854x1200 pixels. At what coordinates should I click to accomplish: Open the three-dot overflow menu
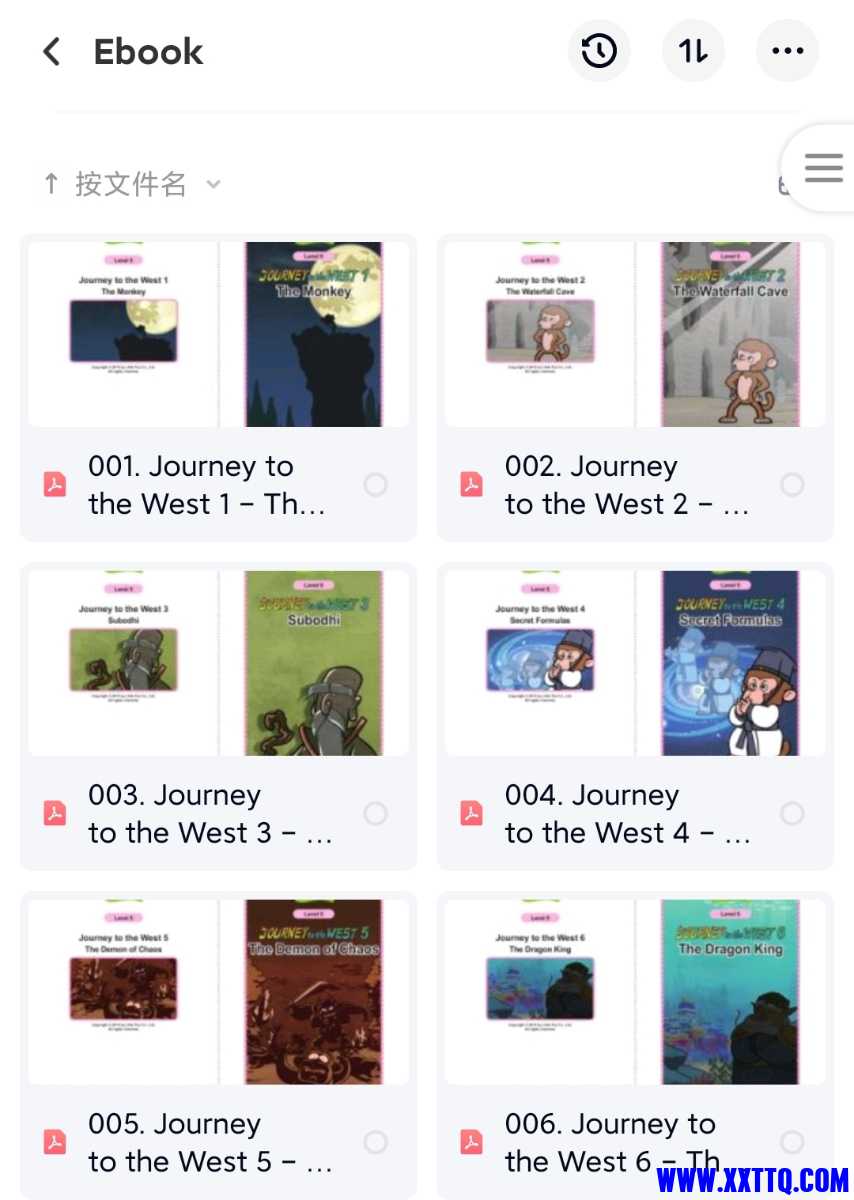pos(787,51)
